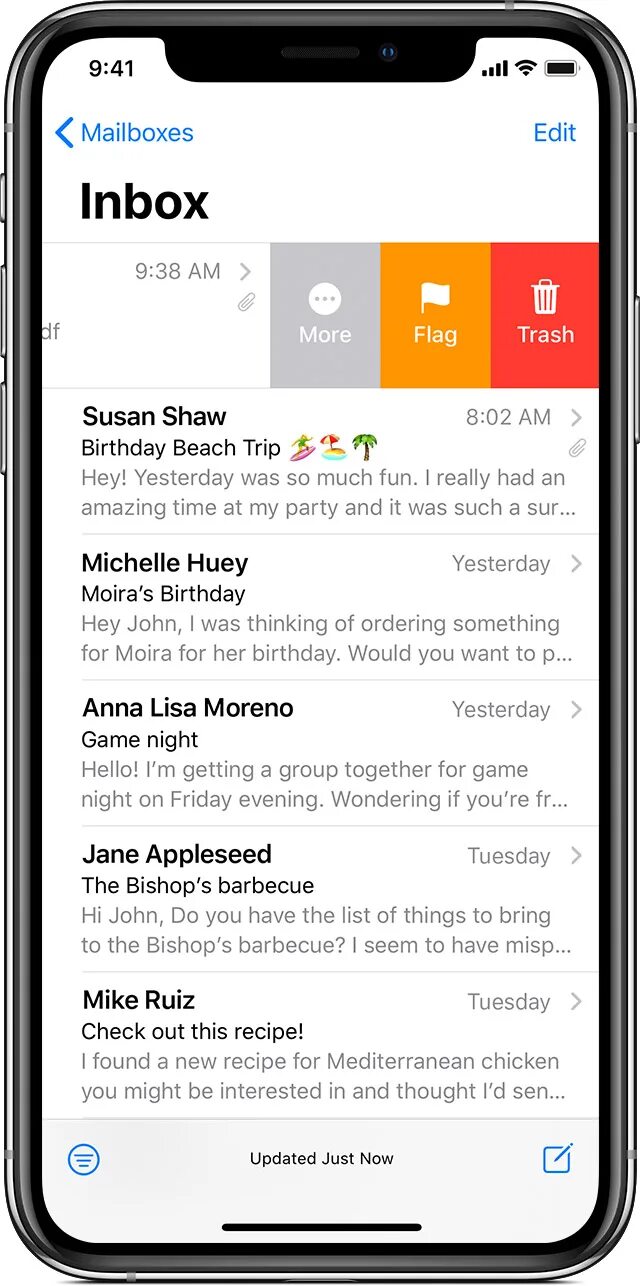Move the swiped email to Trash
Screen dimensions: 640x1286
pos(545,315)
